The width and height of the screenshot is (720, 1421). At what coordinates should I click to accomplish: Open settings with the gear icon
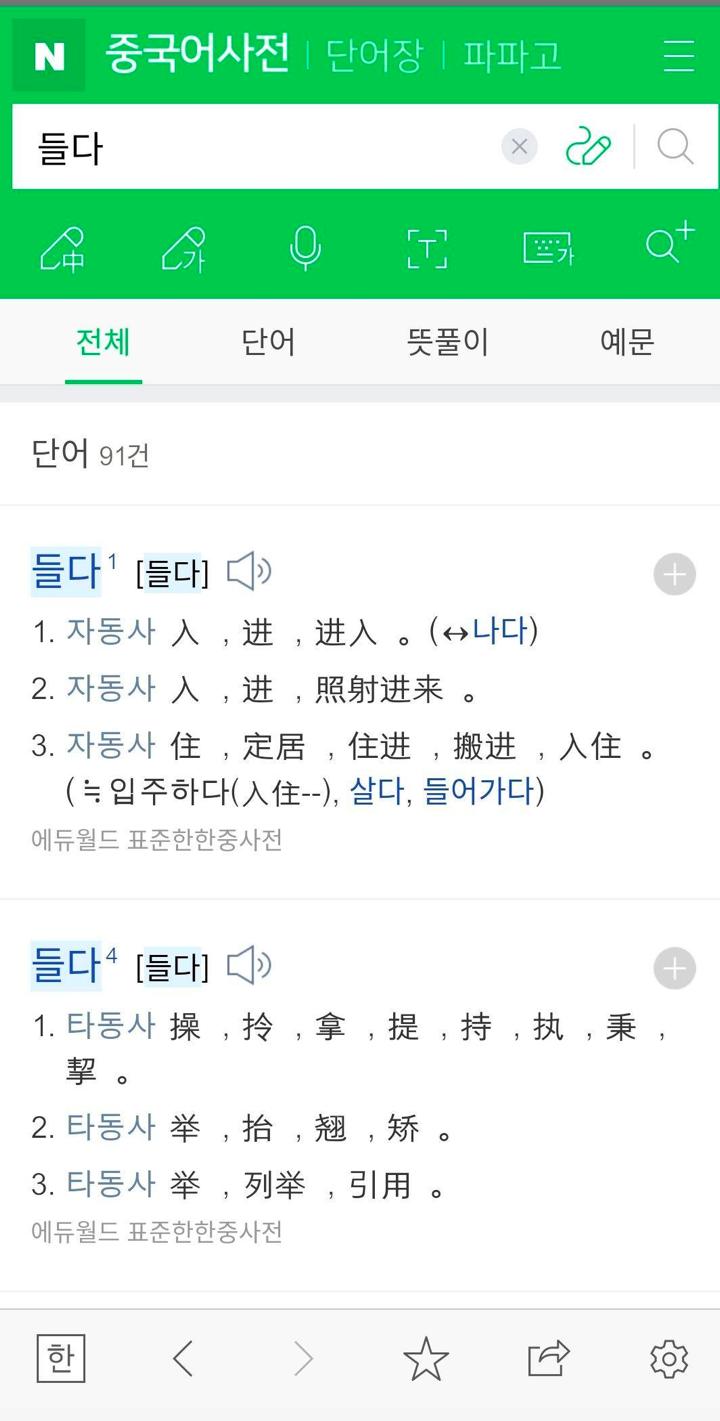tap(668, 1358)
